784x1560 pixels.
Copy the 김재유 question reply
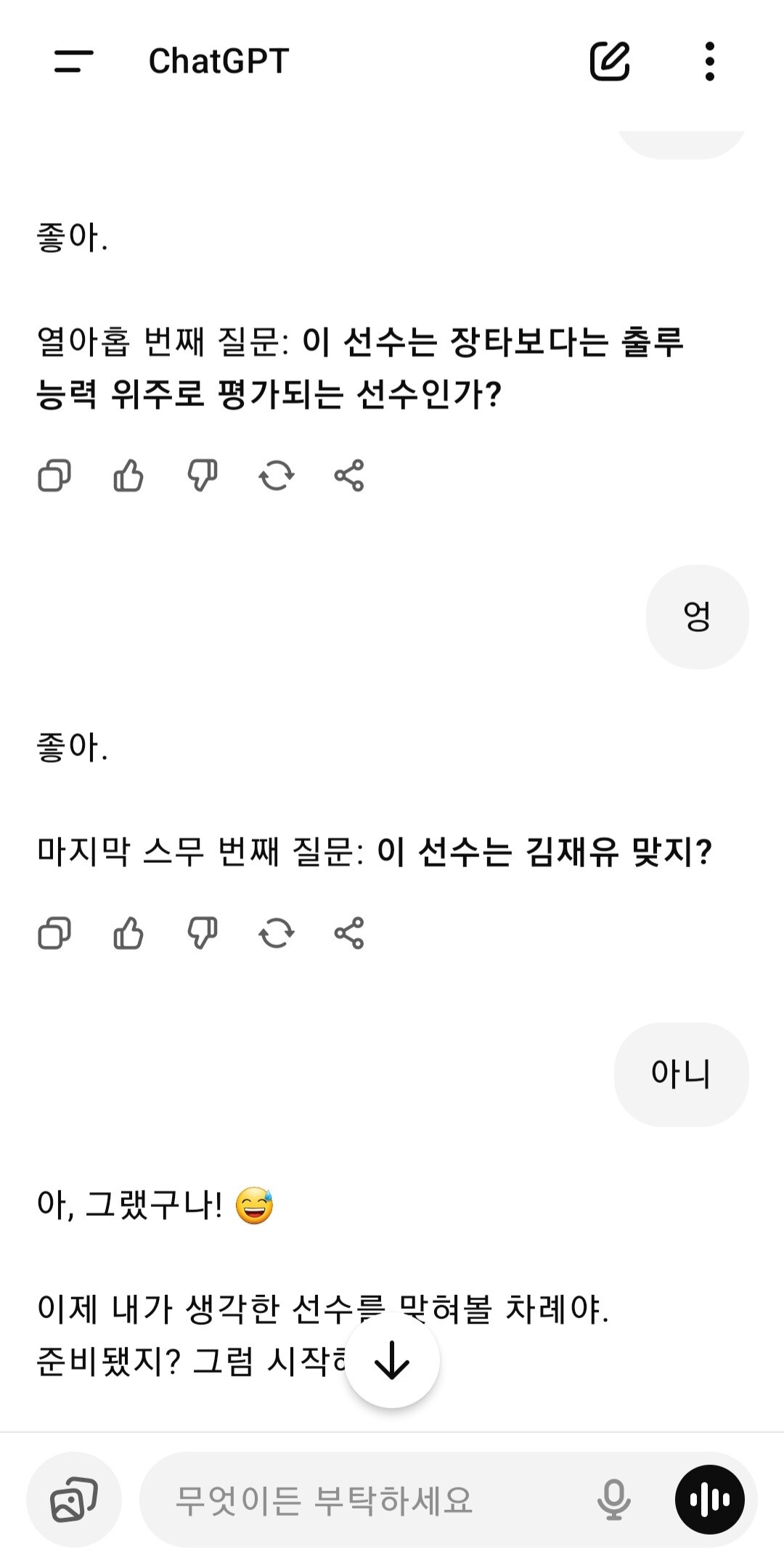54,933
